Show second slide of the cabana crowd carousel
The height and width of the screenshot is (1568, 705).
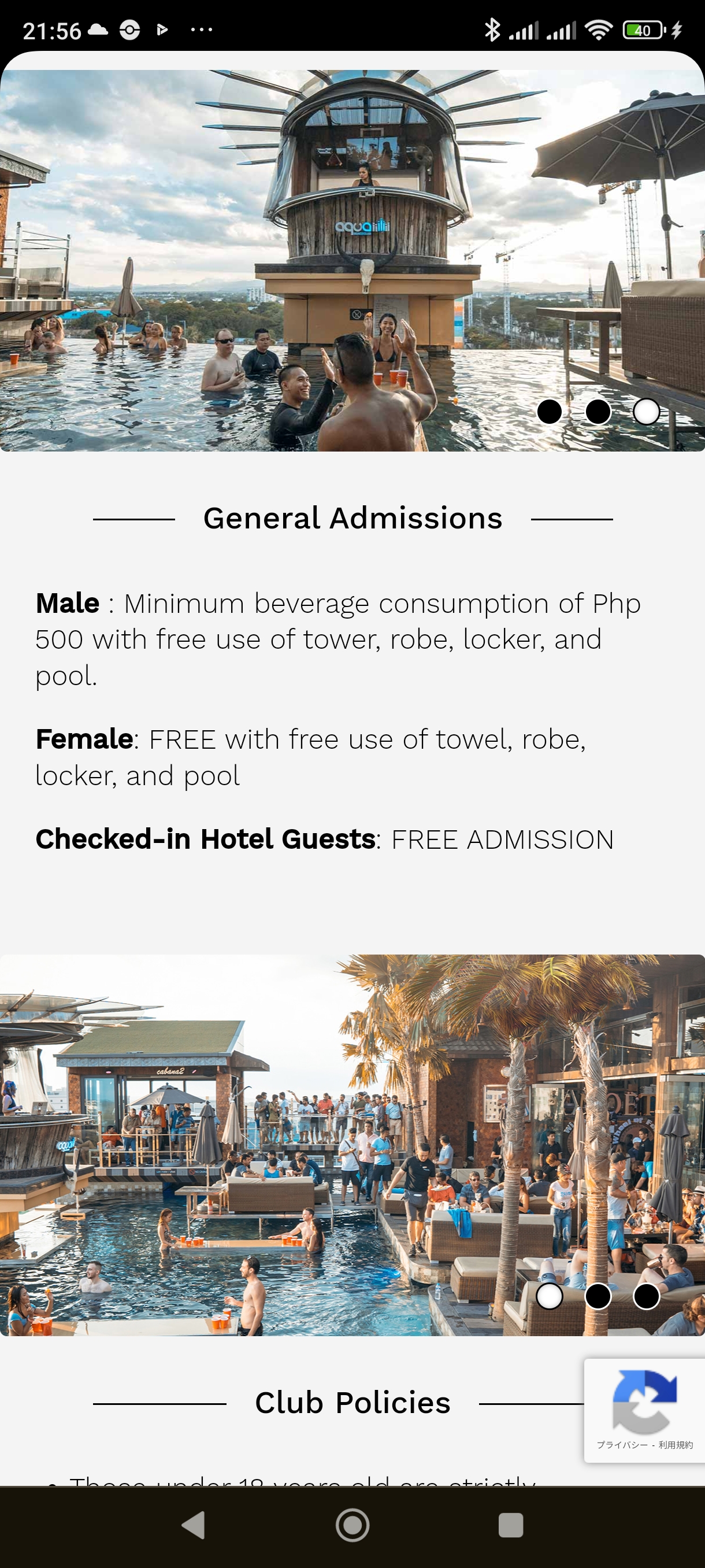(x=598, y=1296)
